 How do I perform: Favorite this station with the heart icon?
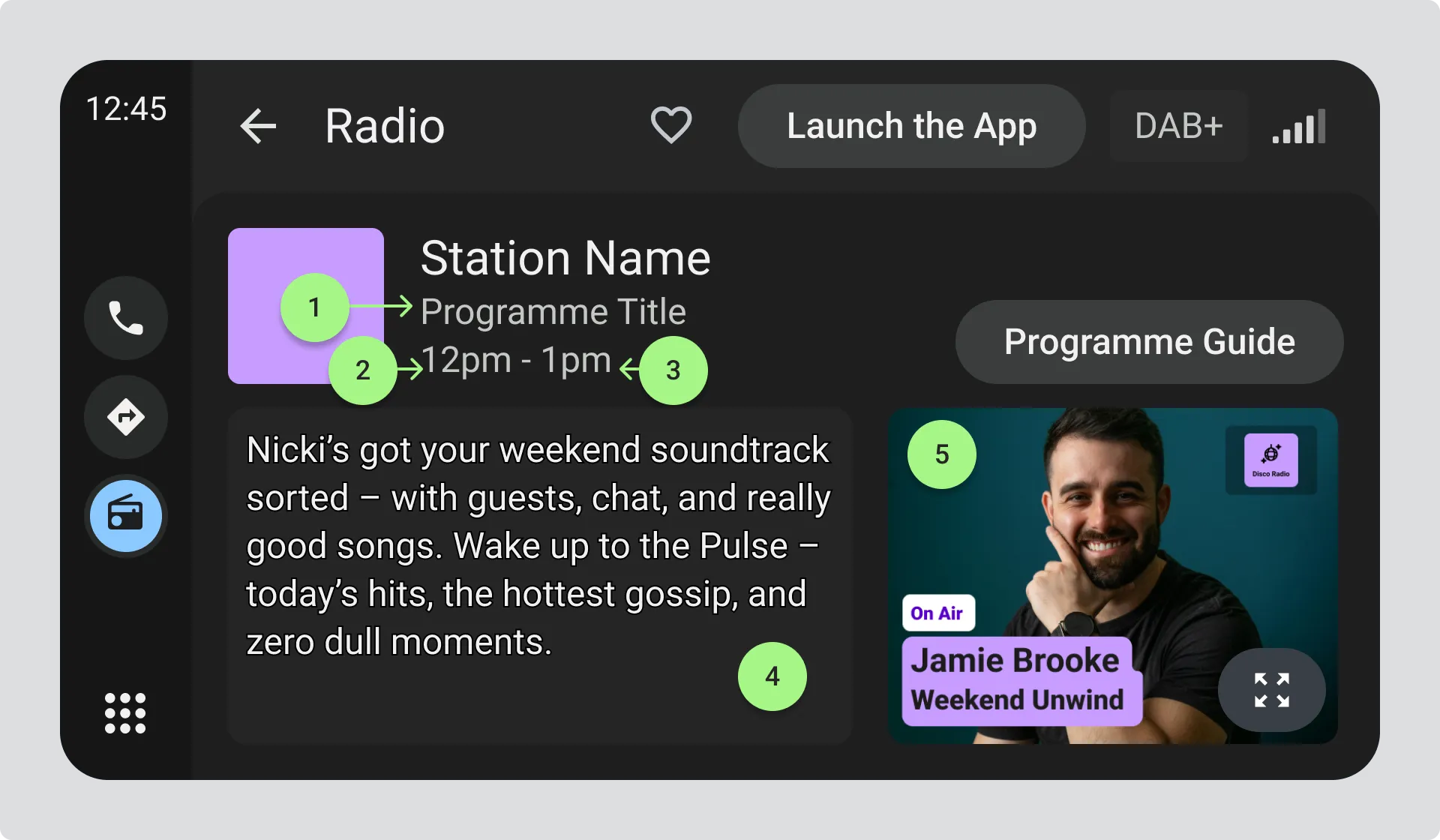[x=670, y=125]
